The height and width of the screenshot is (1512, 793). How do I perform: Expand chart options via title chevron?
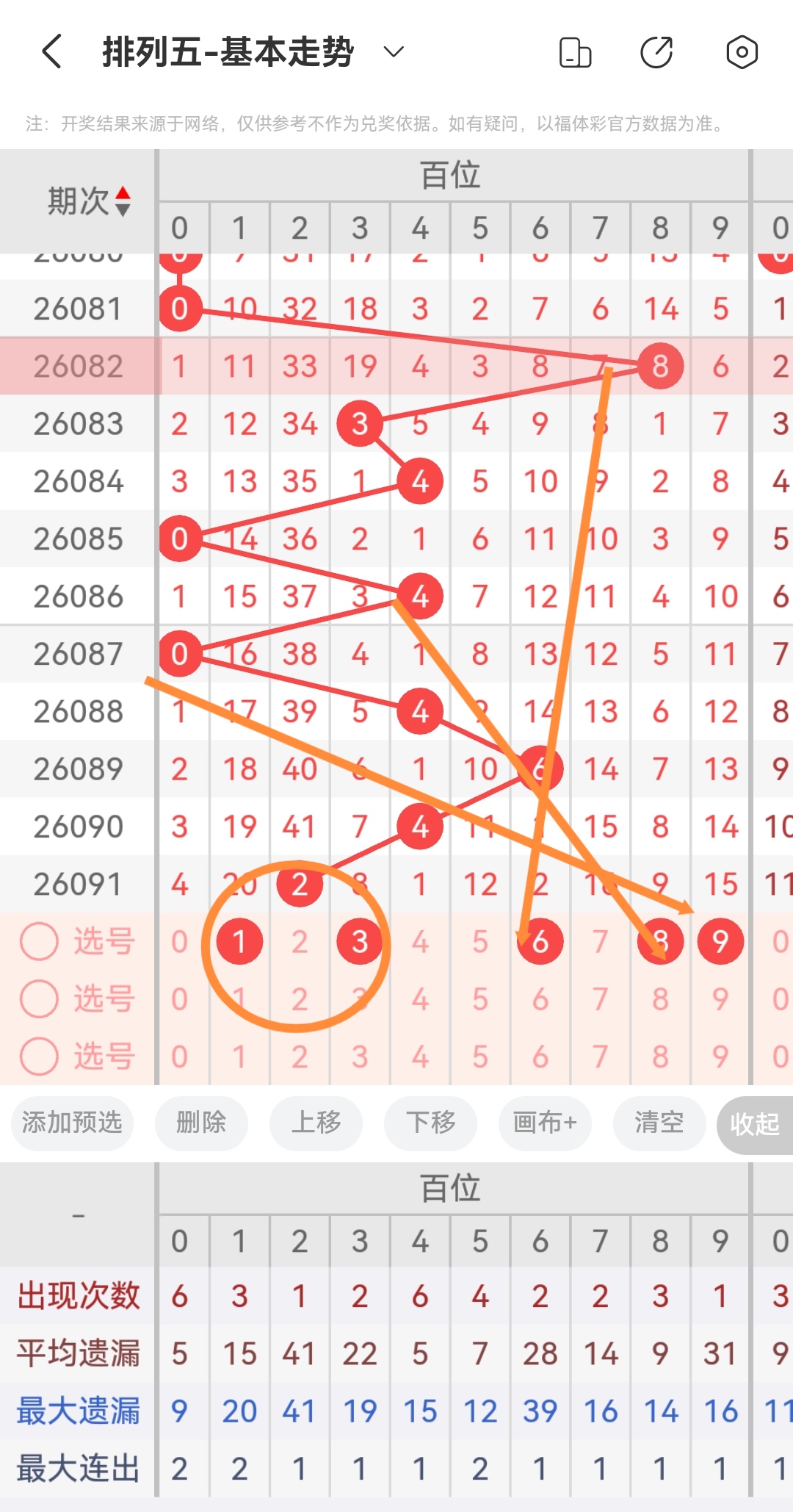point(393,51)
